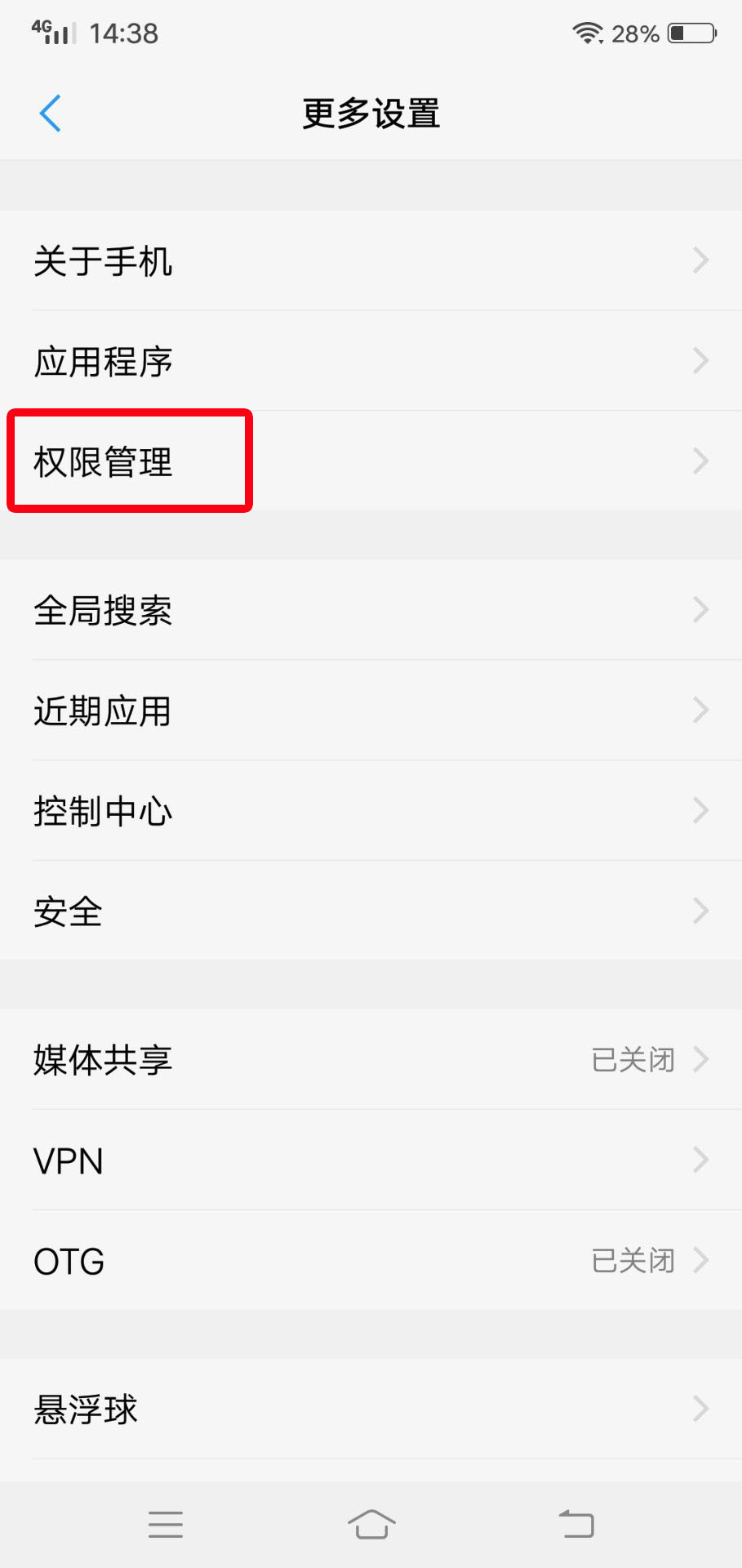Open 悬浮球 settings
This screenshot has width=742, height=1568.
pos(371,1410)
